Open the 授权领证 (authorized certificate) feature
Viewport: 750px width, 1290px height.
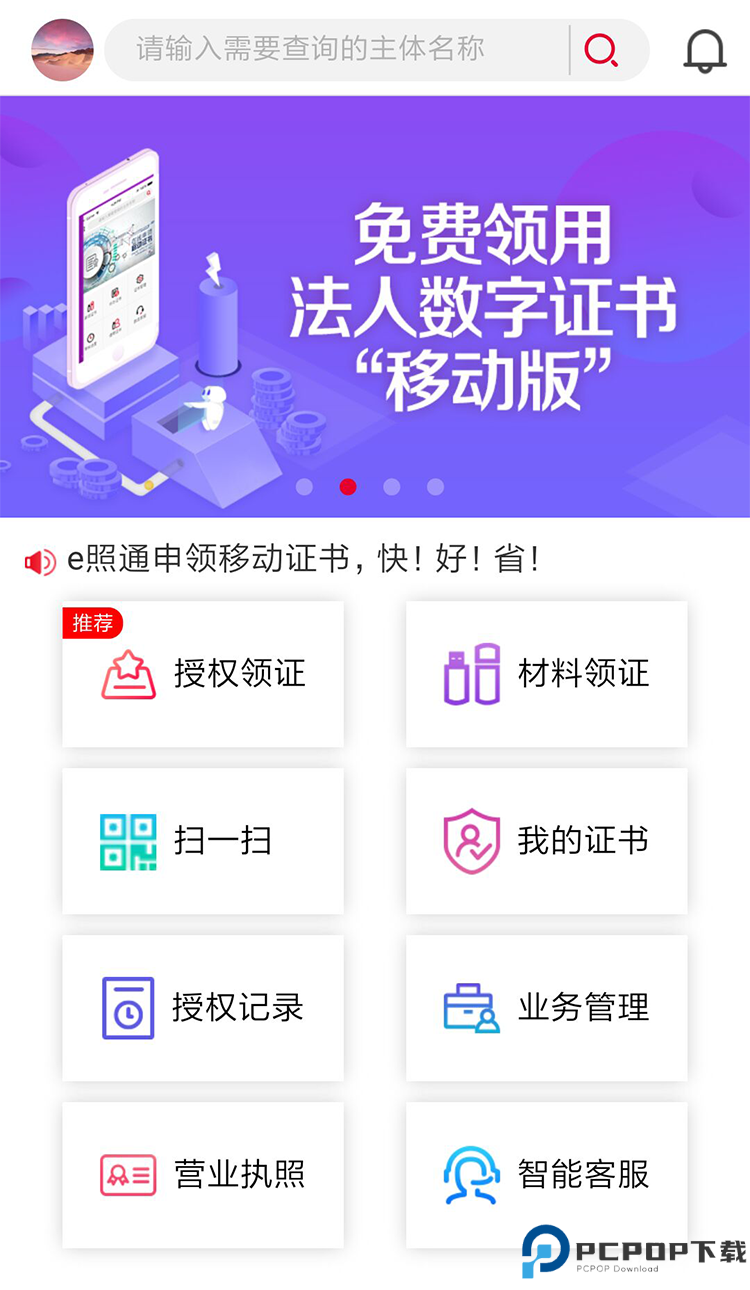[x=203, y=674]
